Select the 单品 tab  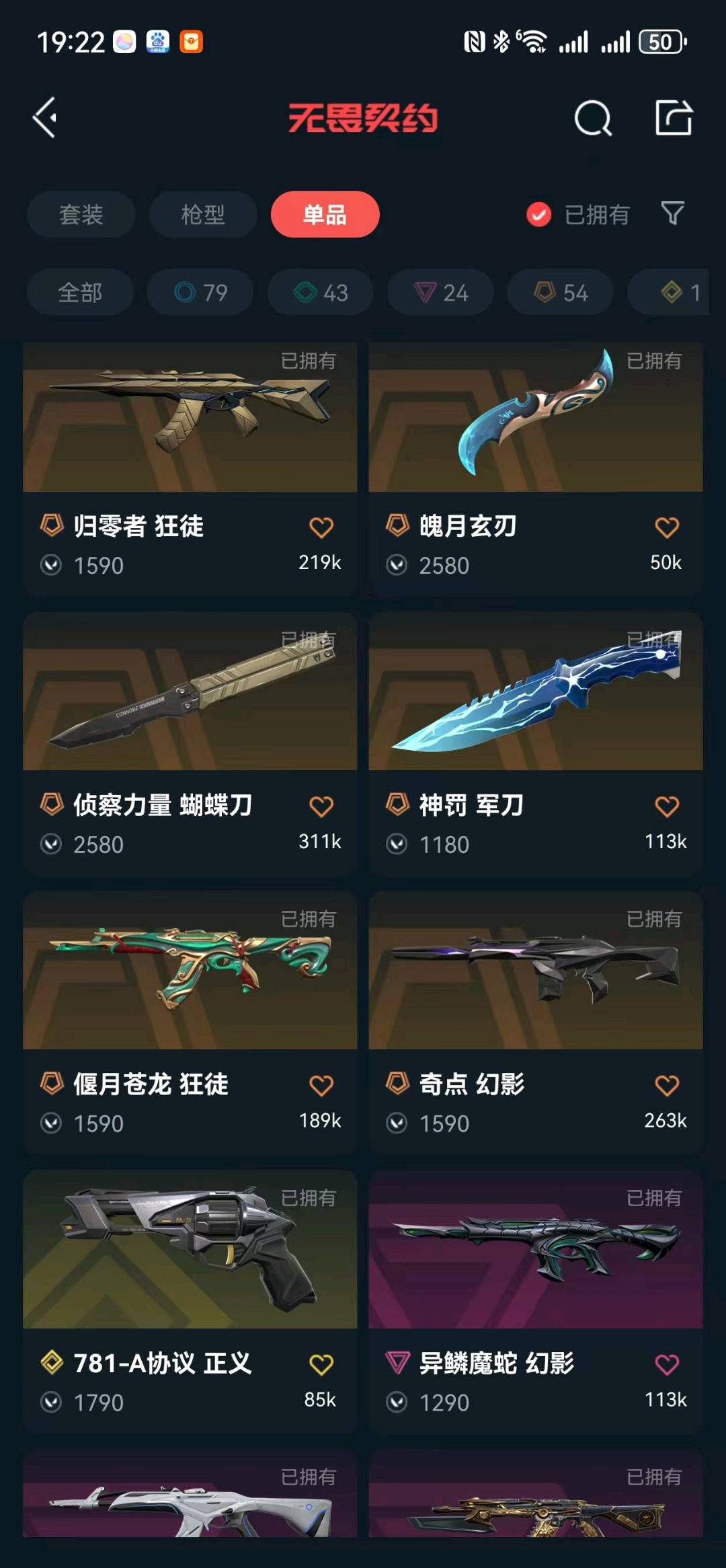tap(325, 215)
